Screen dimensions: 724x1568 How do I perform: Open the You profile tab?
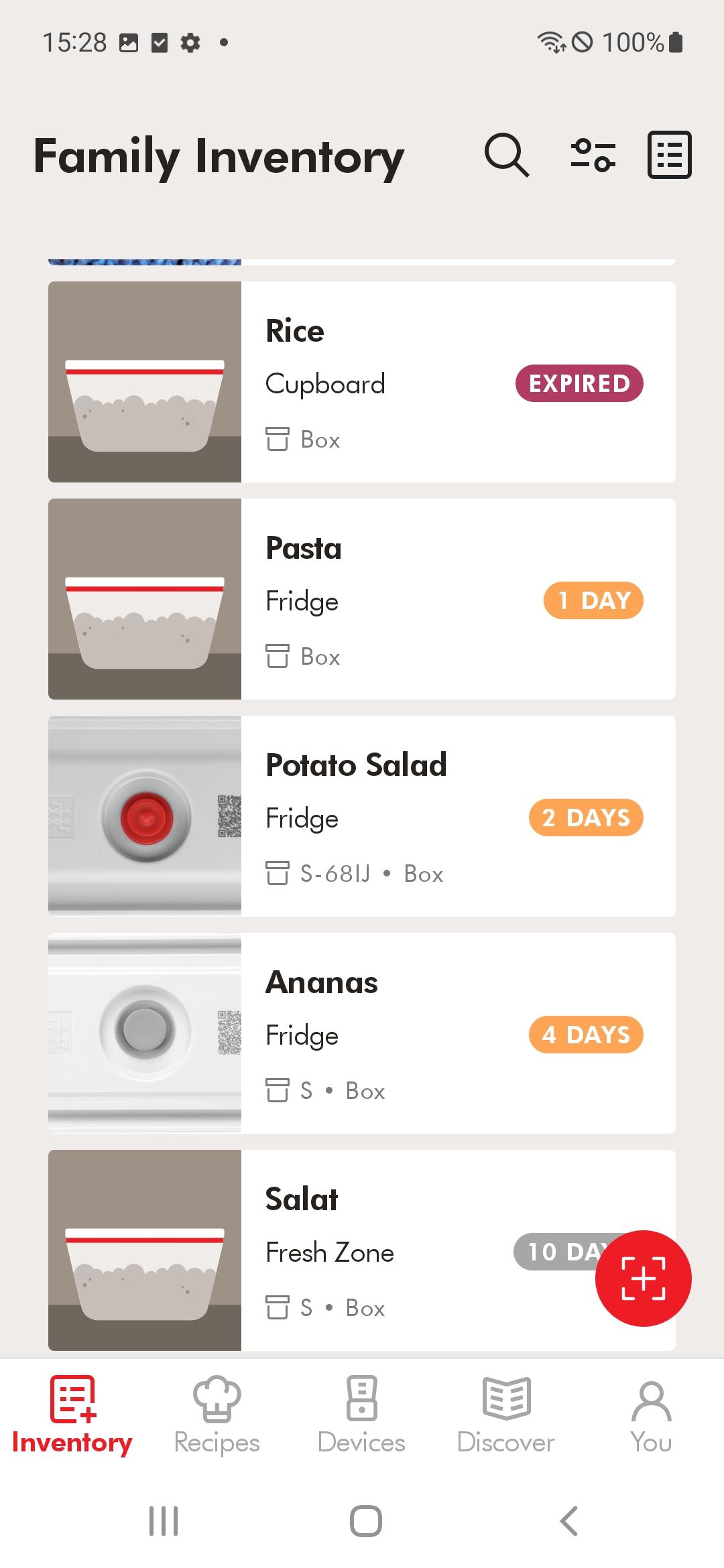(x=651, y=1415)
